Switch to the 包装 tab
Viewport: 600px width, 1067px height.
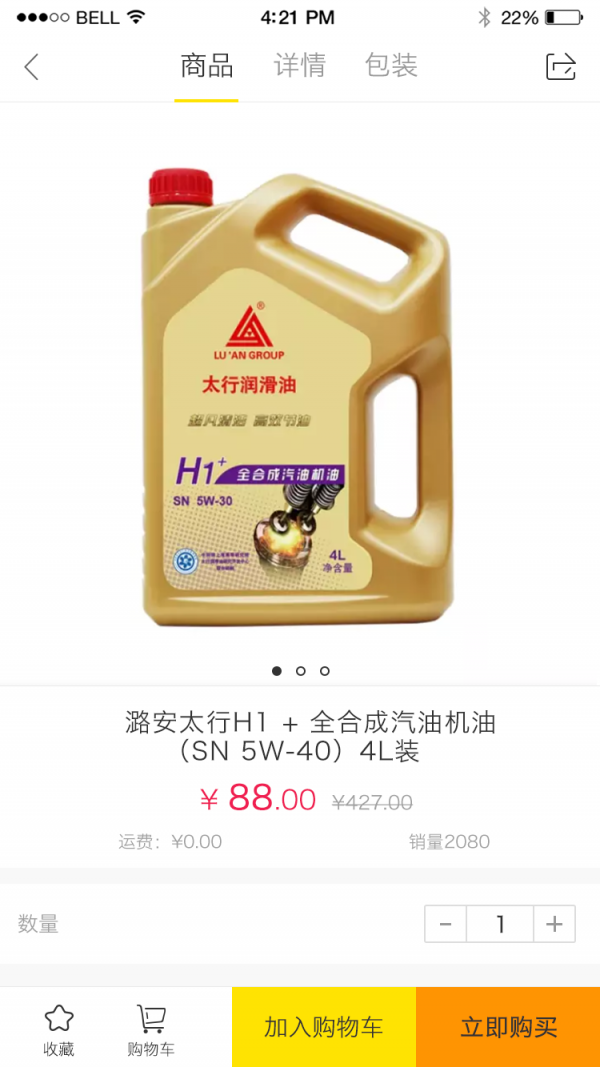[x=391, y=66]
